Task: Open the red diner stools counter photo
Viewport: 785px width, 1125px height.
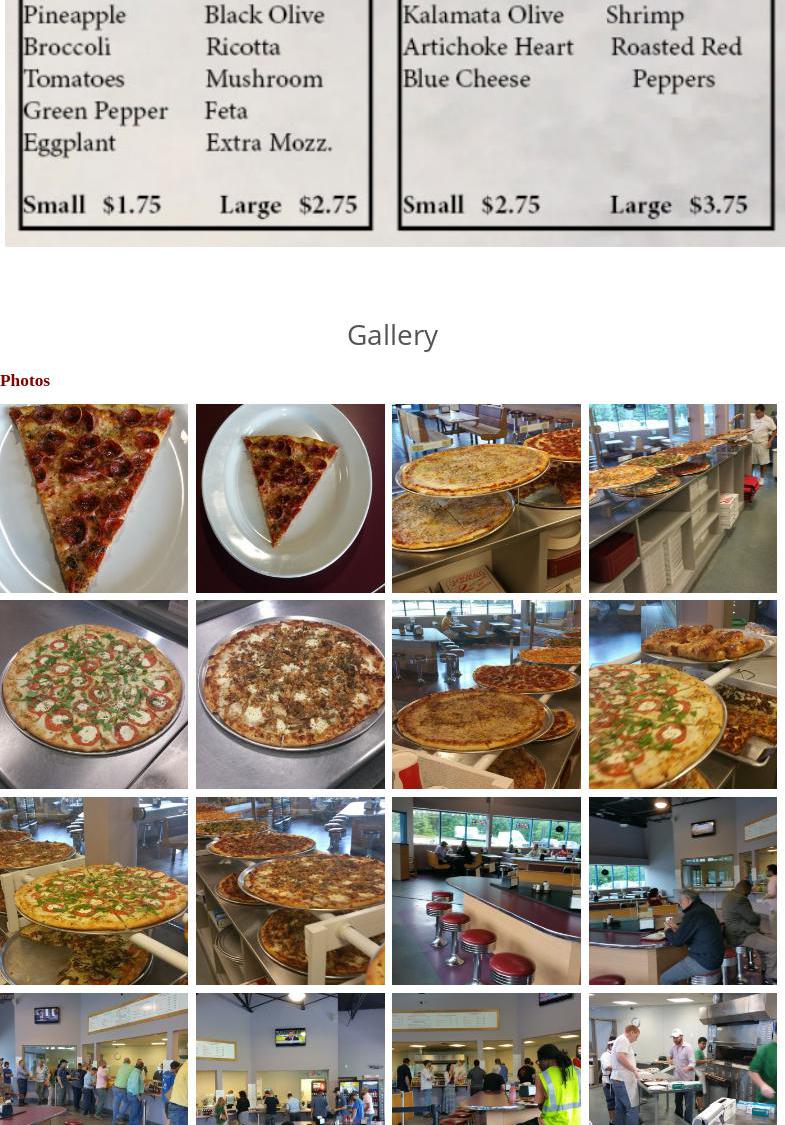Action: click(x=486, y=890)
